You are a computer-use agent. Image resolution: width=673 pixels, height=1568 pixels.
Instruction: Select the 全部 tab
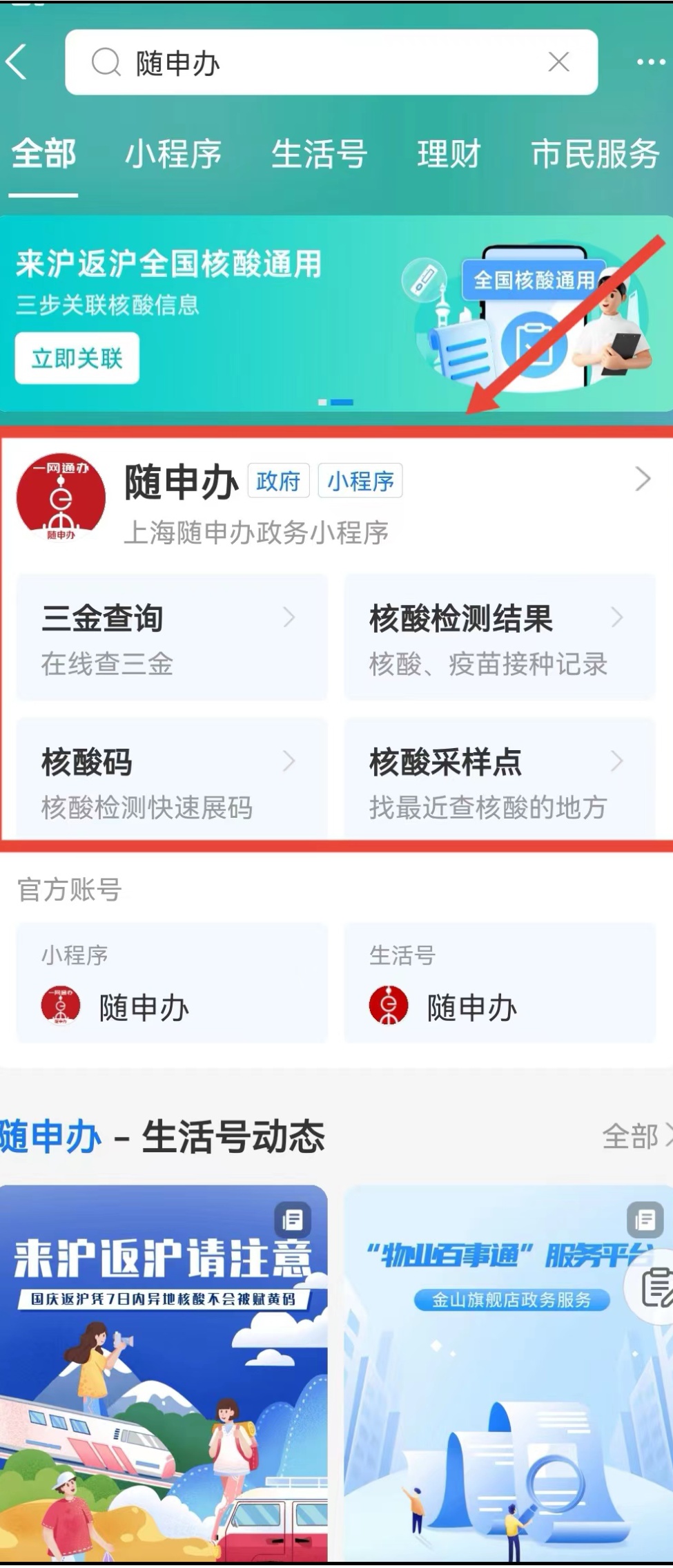pyautogui.click(x=43, y=153)
